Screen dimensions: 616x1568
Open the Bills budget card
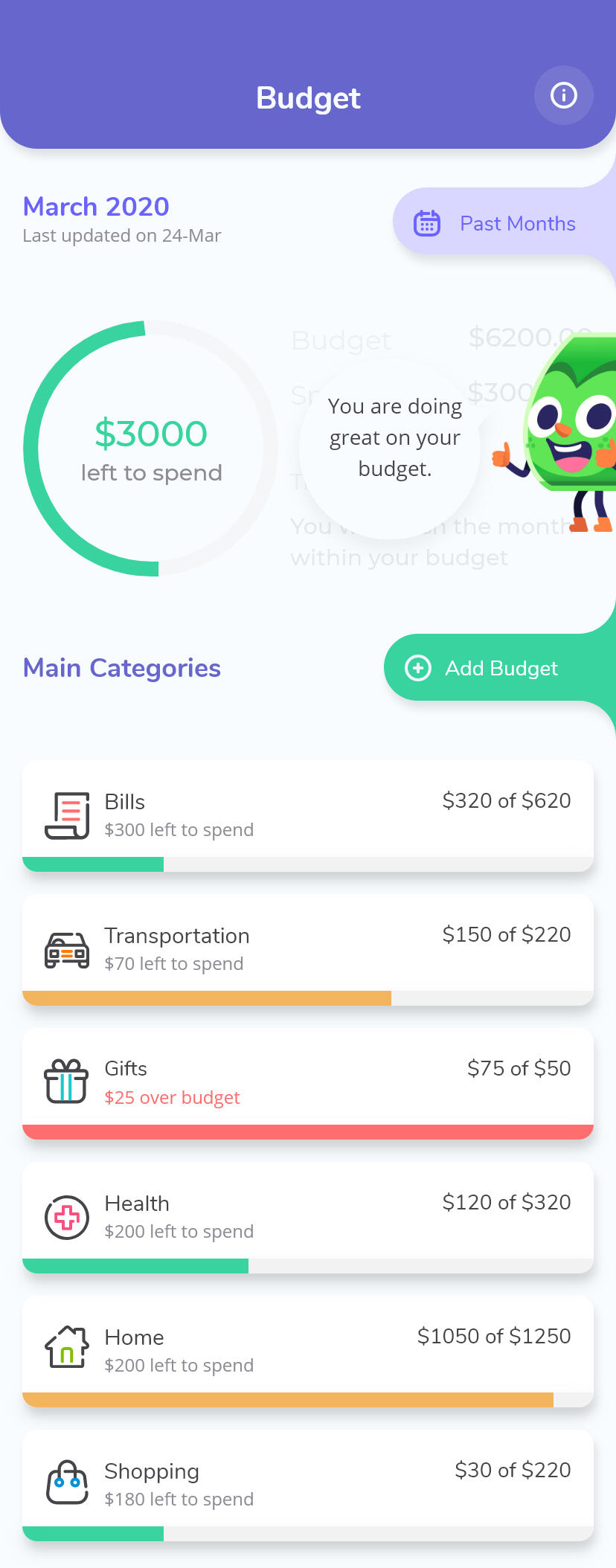point(307,814)
